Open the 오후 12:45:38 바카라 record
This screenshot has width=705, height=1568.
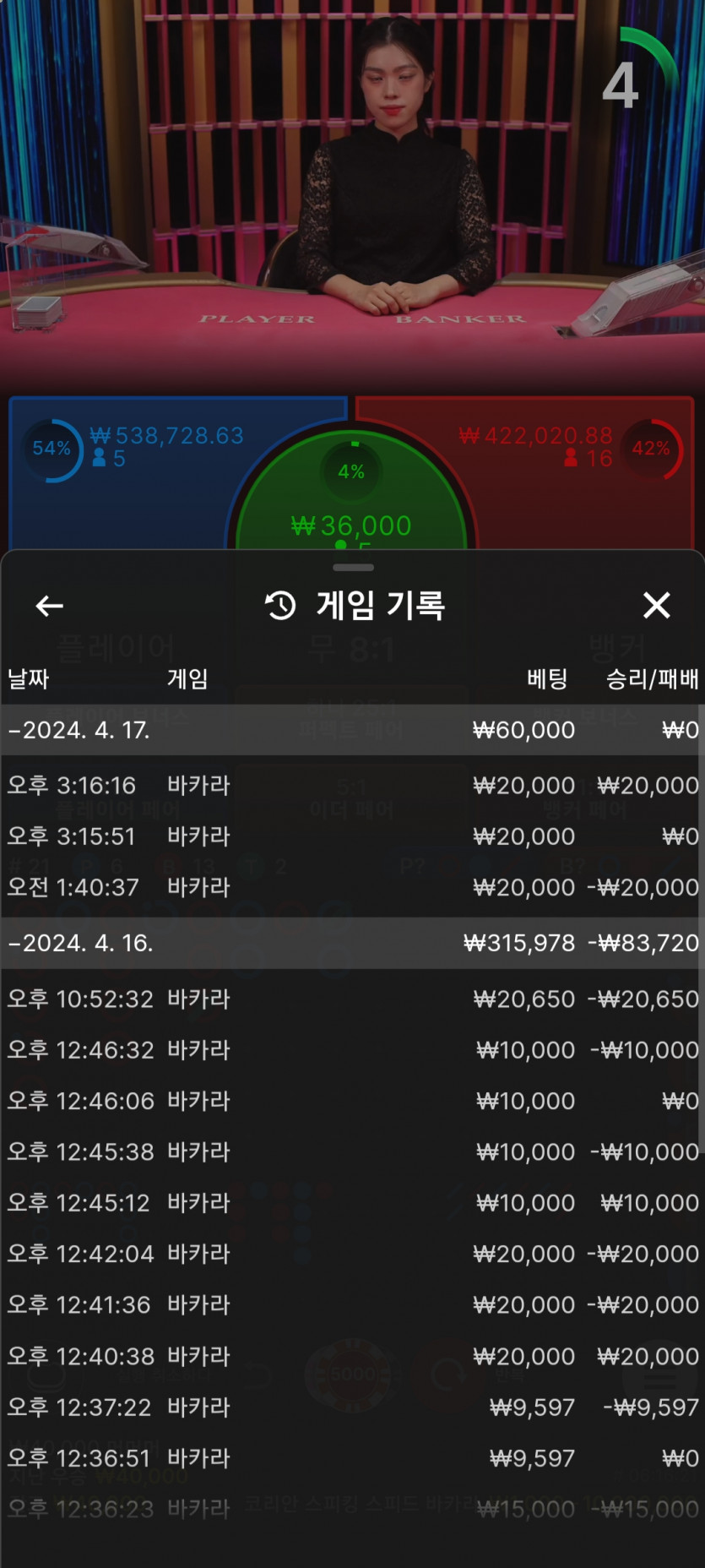tap(352, 1151)
